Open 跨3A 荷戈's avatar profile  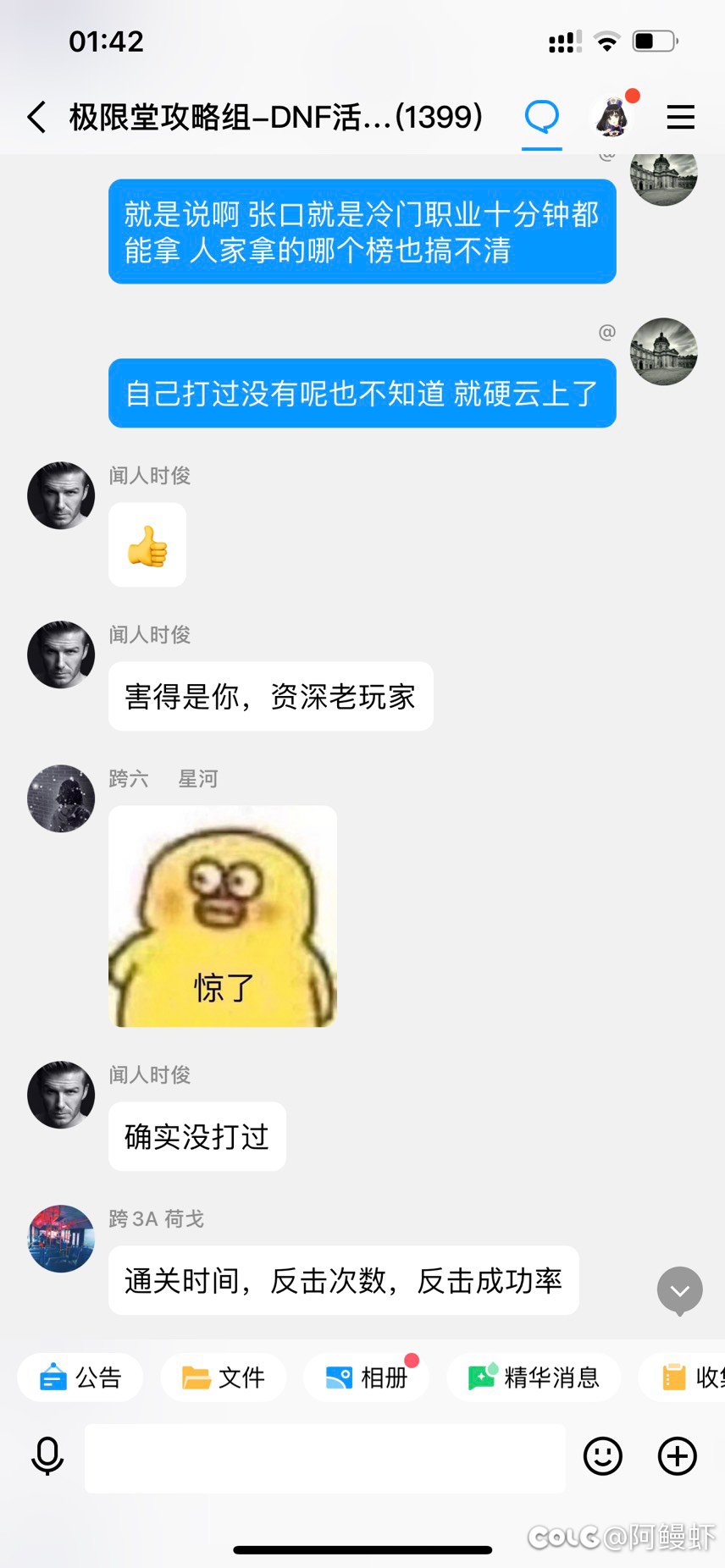pyautogui.click(x=61, y=1239)
